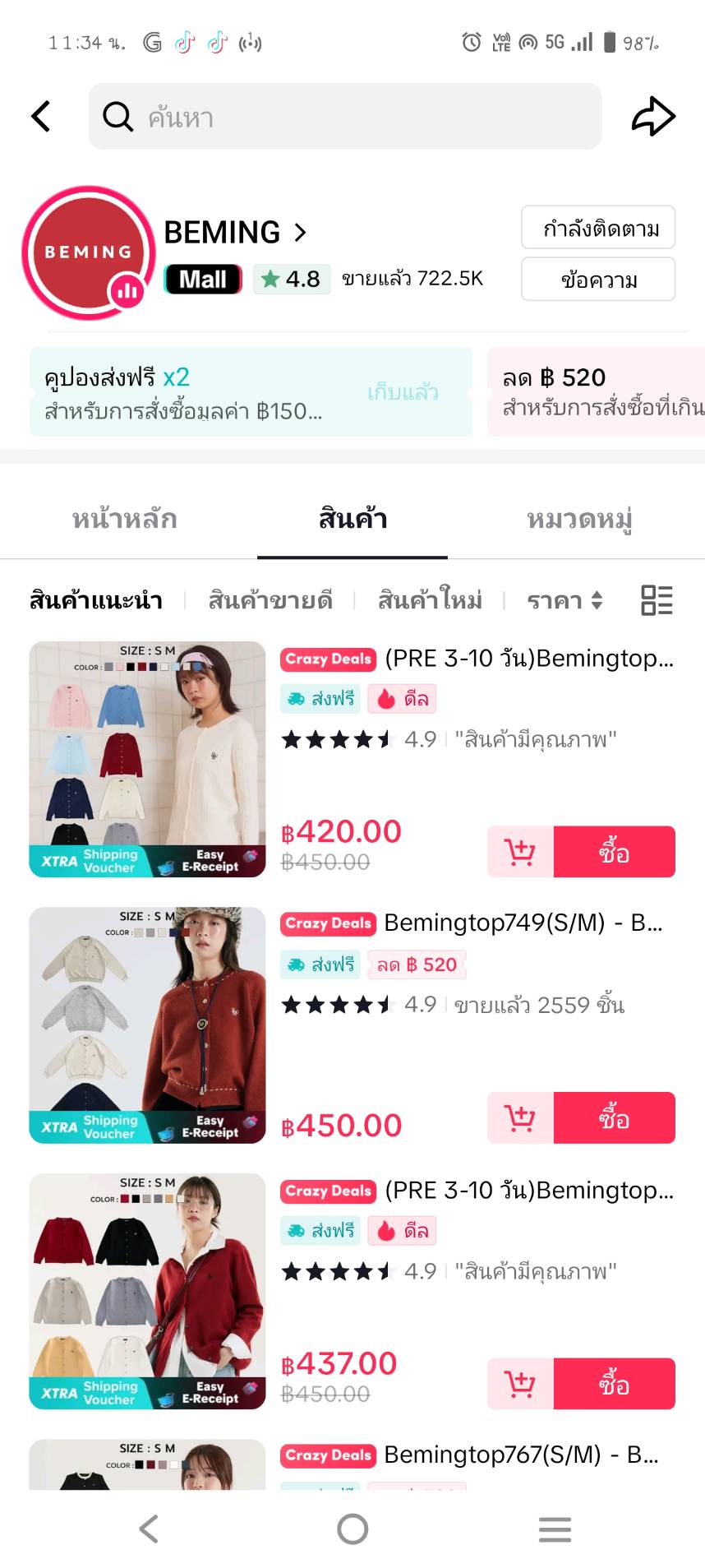Image resolution: width=705 pixels, height=1568 pixels.
Task: Add the ฿437.00 cardigan to cart
Action: click(x=520, y=1384)
